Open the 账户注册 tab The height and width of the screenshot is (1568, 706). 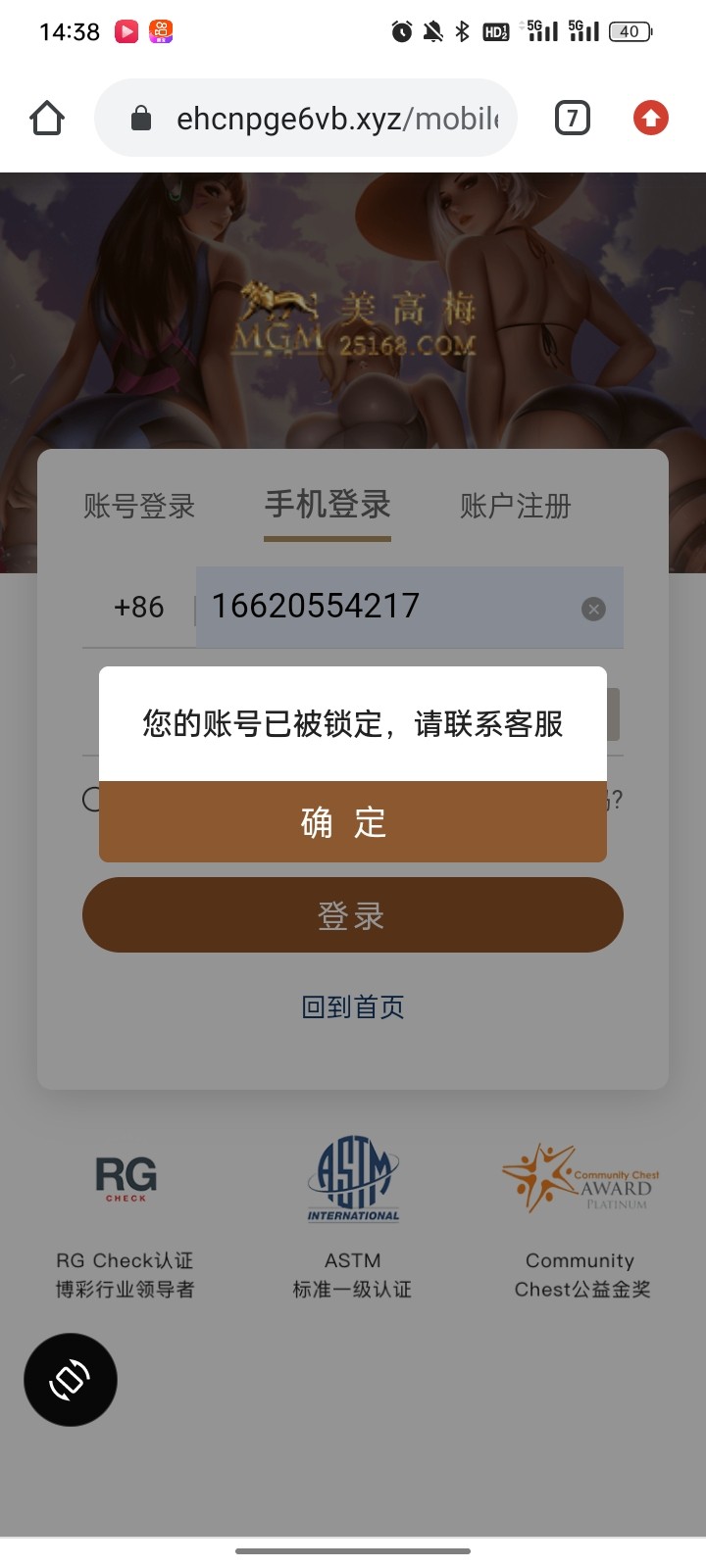pos(515,507)
